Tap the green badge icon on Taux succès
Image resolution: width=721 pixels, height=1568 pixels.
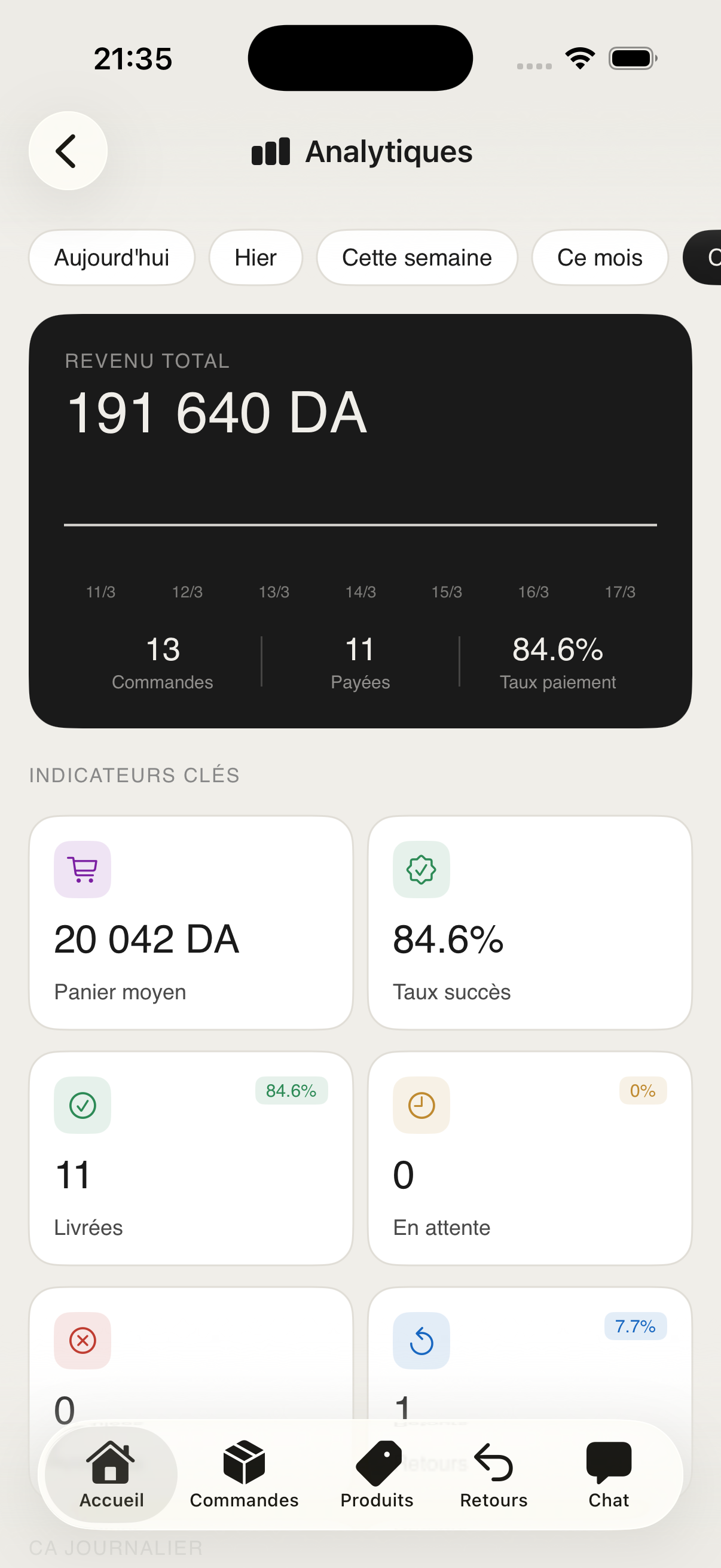tap(421, 870)
